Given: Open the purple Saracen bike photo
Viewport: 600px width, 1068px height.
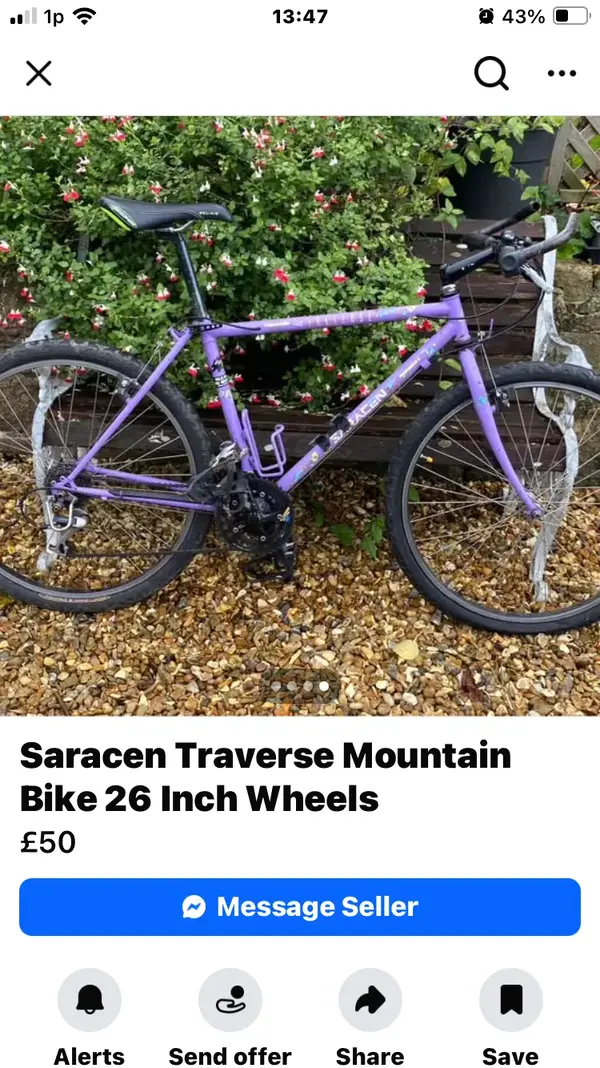Looking at the screenshot, I should point(300,415).
